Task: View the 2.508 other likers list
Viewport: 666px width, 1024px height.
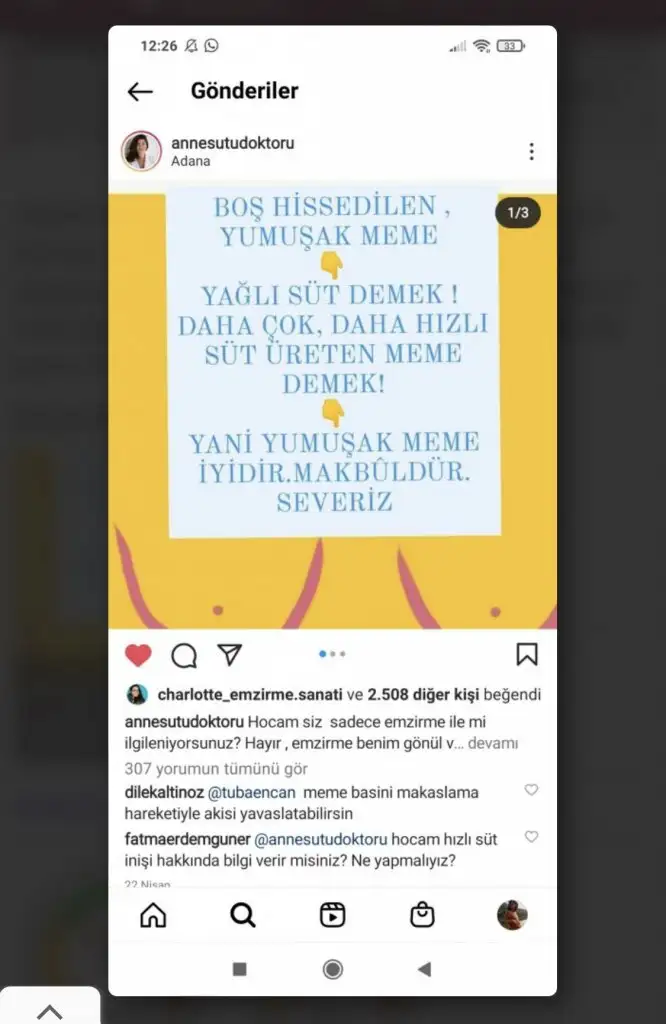Action: click(425, 695)
